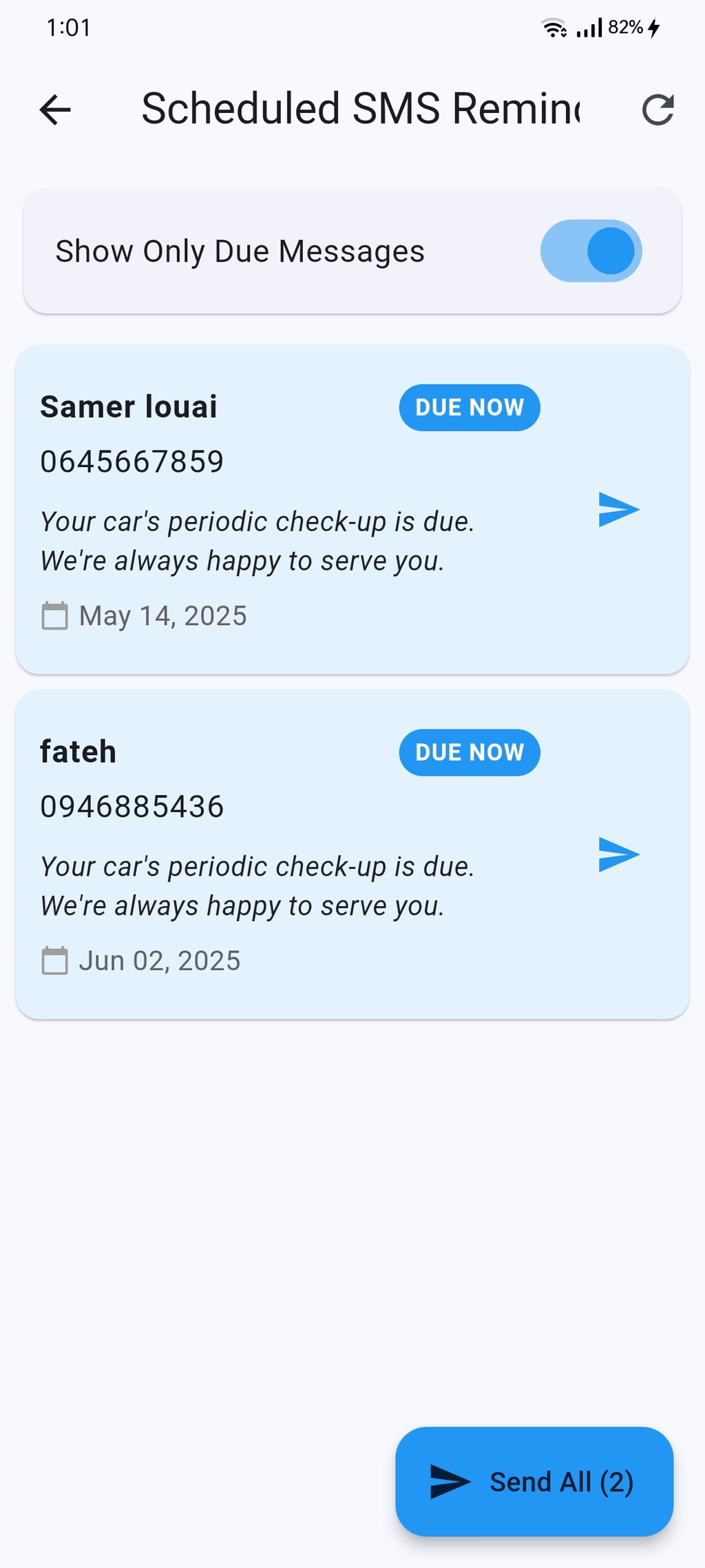Viewport: 705px width, 1568px height.
Task: Turn off Show Only Due Messages
Action: pos(591,251)
